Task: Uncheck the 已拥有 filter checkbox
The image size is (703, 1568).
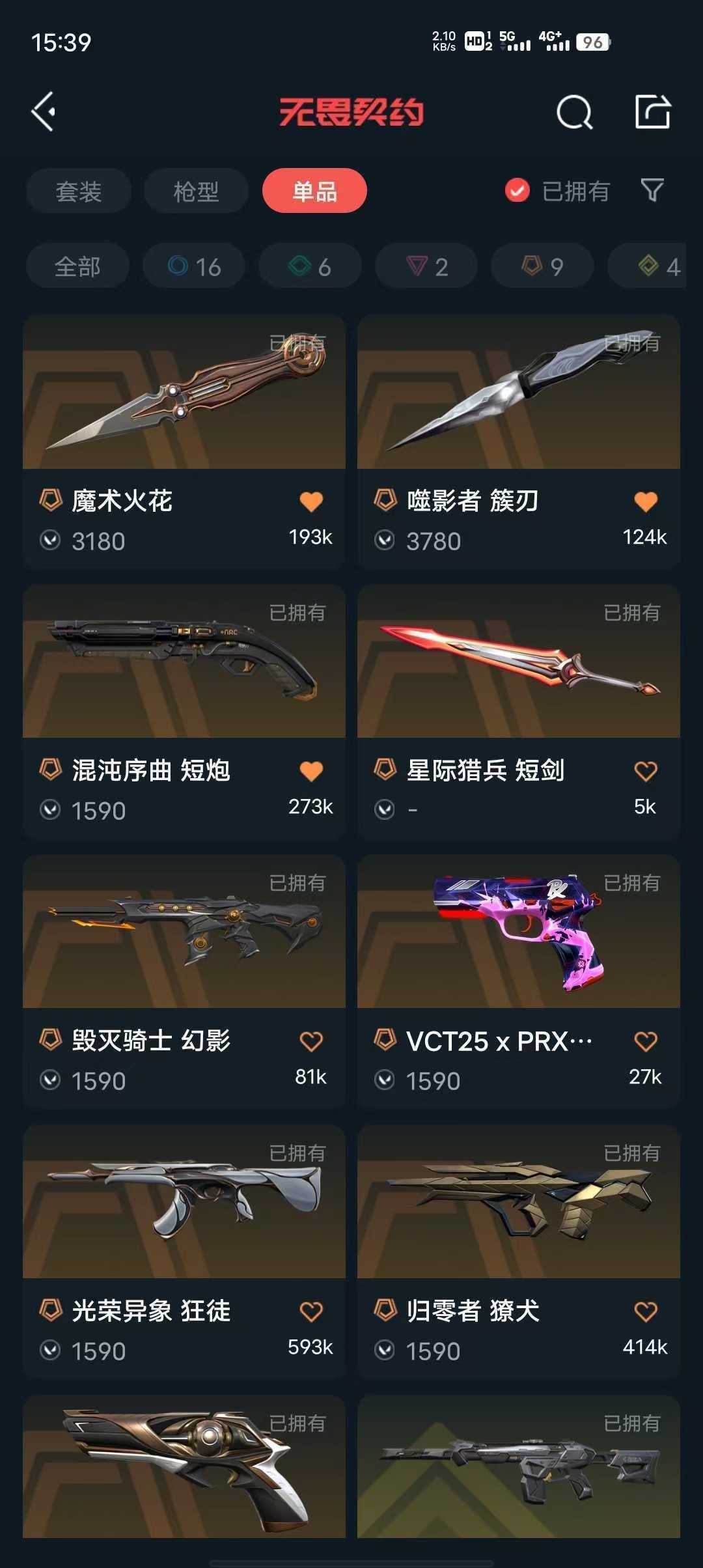Action: click(517, 191)
